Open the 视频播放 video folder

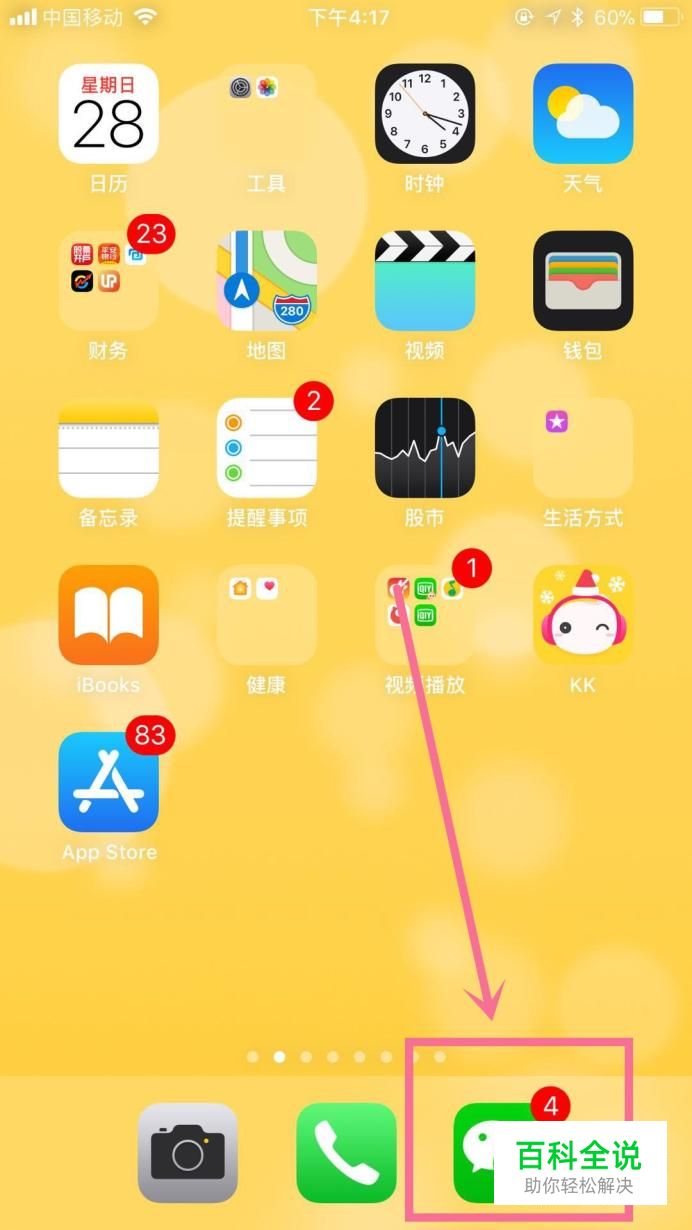coord(424,615)
